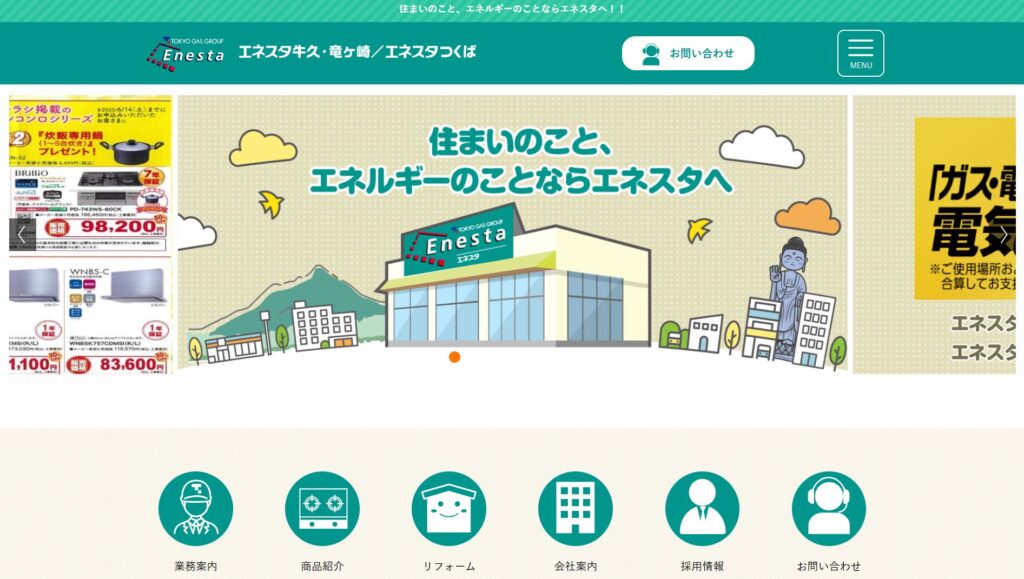Open the main Enesta banner slide
This screenshot has width=1024, height=579.
[512, 234]
